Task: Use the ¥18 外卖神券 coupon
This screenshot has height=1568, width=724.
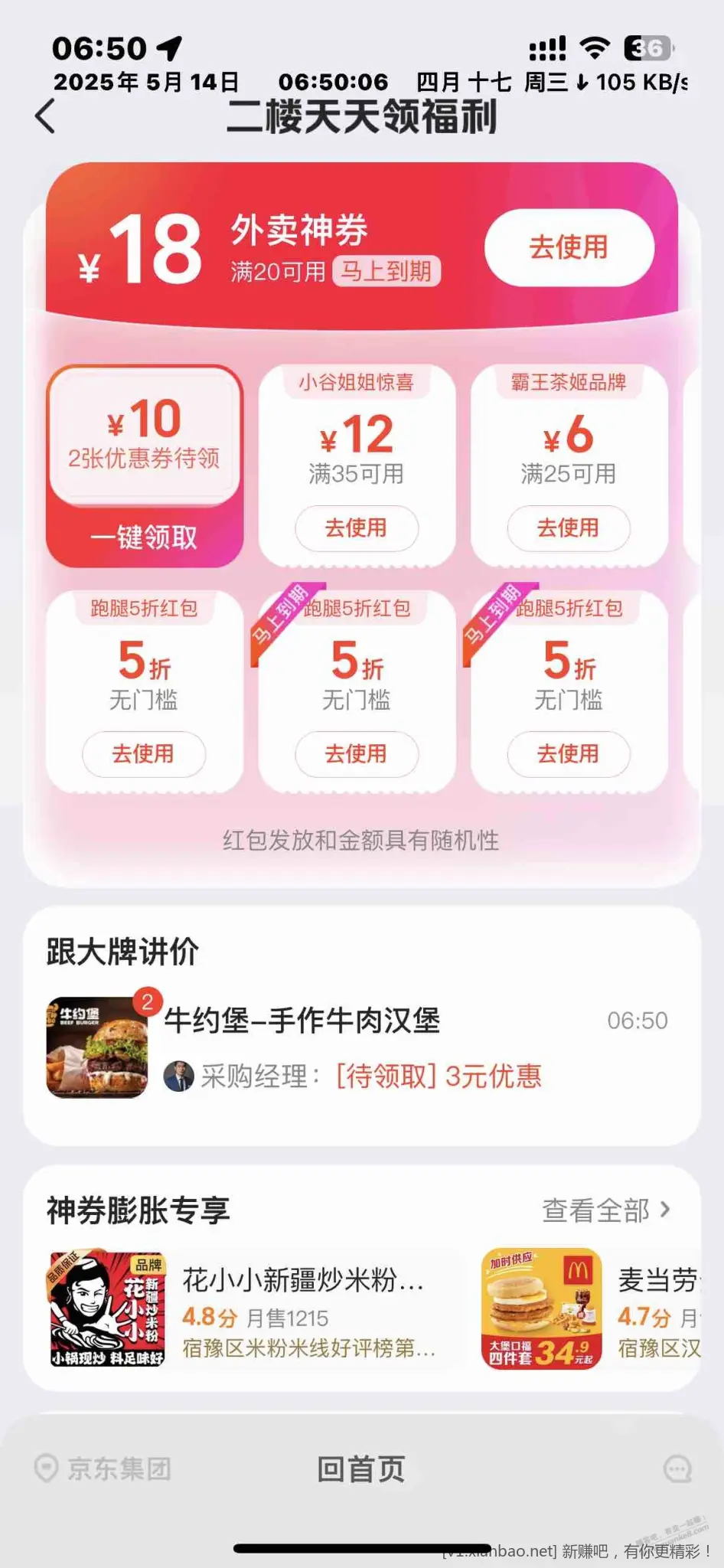Action: (x=569, y=247)
